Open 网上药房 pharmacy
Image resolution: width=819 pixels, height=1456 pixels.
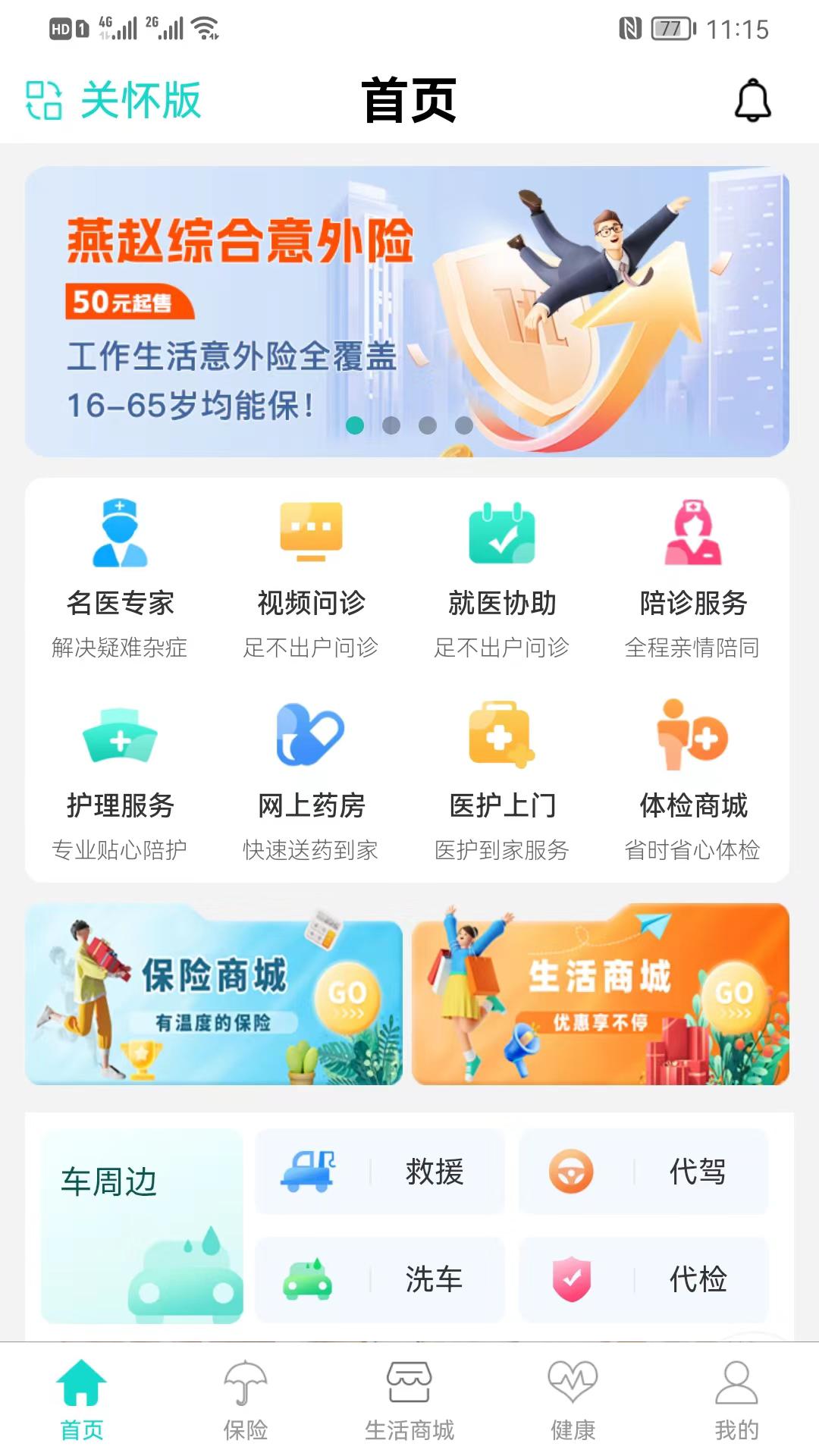(311, 780)
